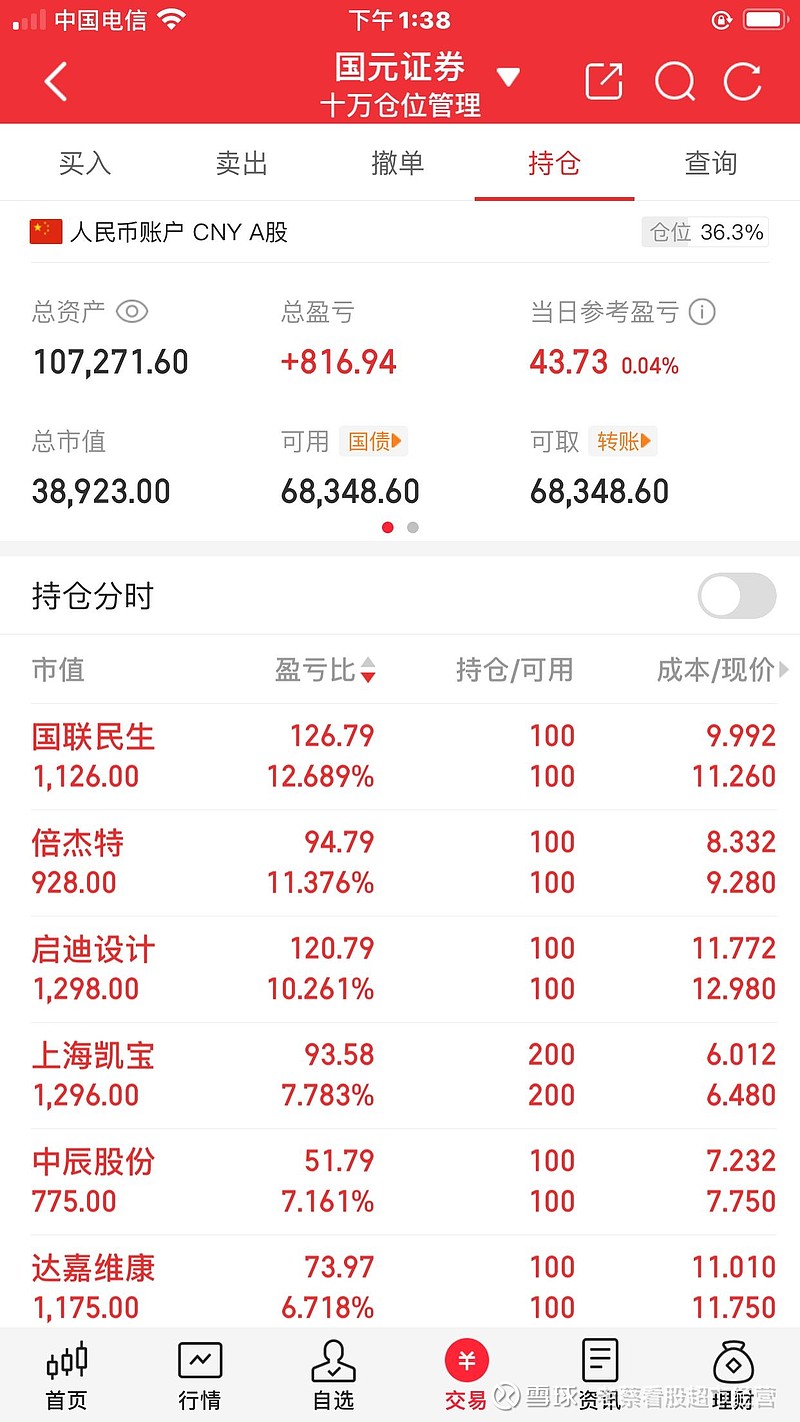Screen dimensions: 800x1422
Task: Tap the 转账 transfer button
Action: pos(623,441)
